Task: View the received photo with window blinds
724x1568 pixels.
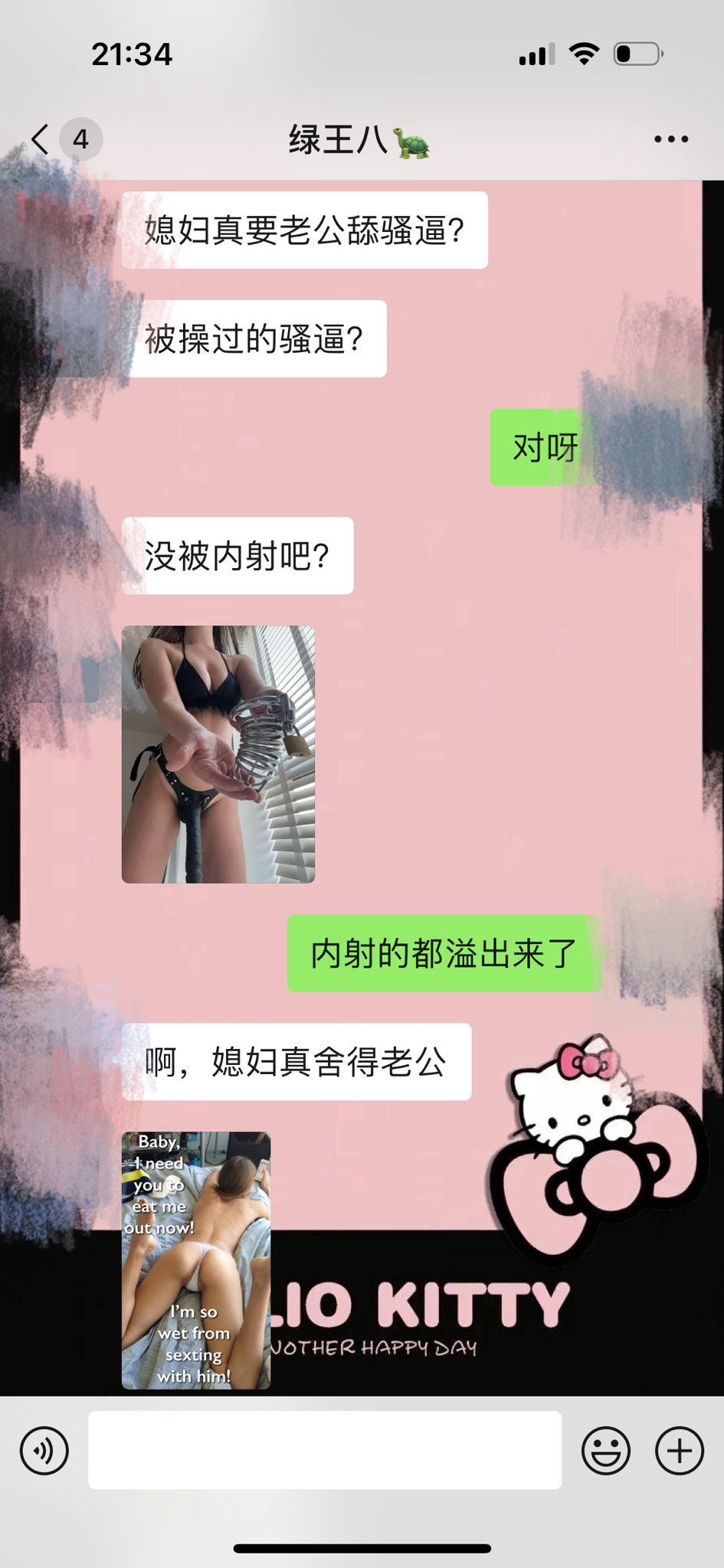Action: point(218,754)
